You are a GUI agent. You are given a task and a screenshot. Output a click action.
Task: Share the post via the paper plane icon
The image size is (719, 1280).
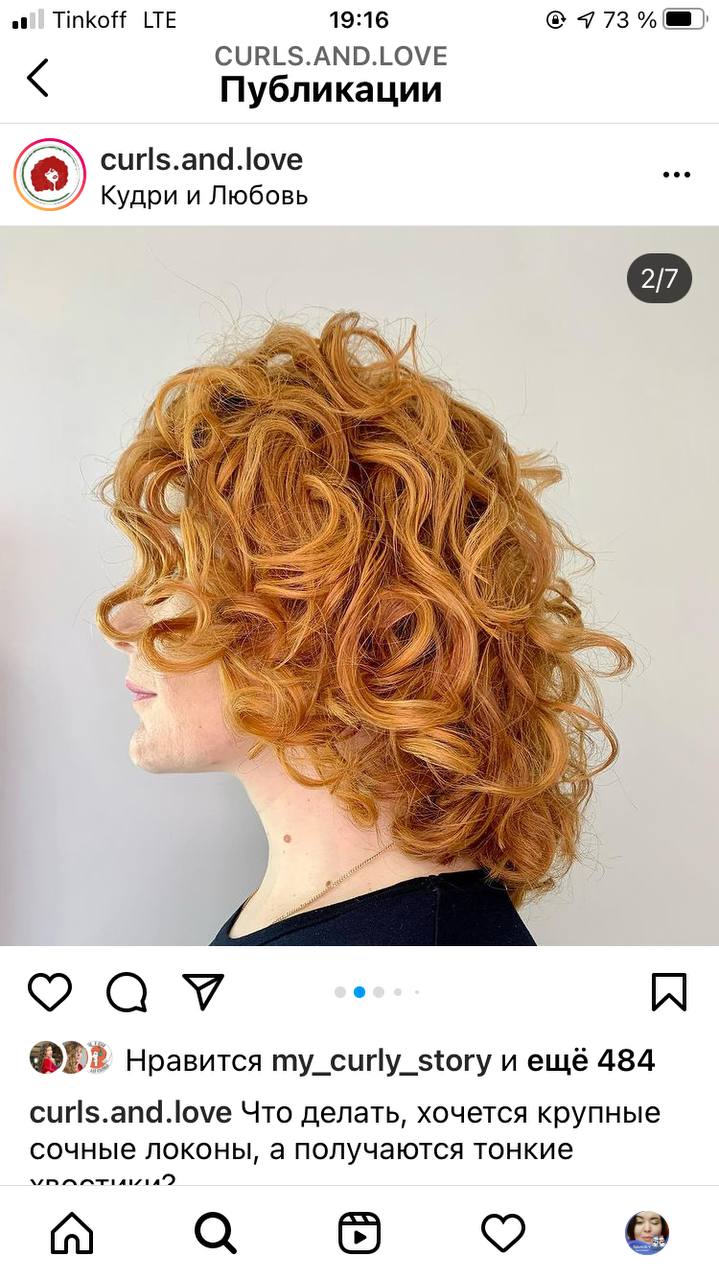203,992
